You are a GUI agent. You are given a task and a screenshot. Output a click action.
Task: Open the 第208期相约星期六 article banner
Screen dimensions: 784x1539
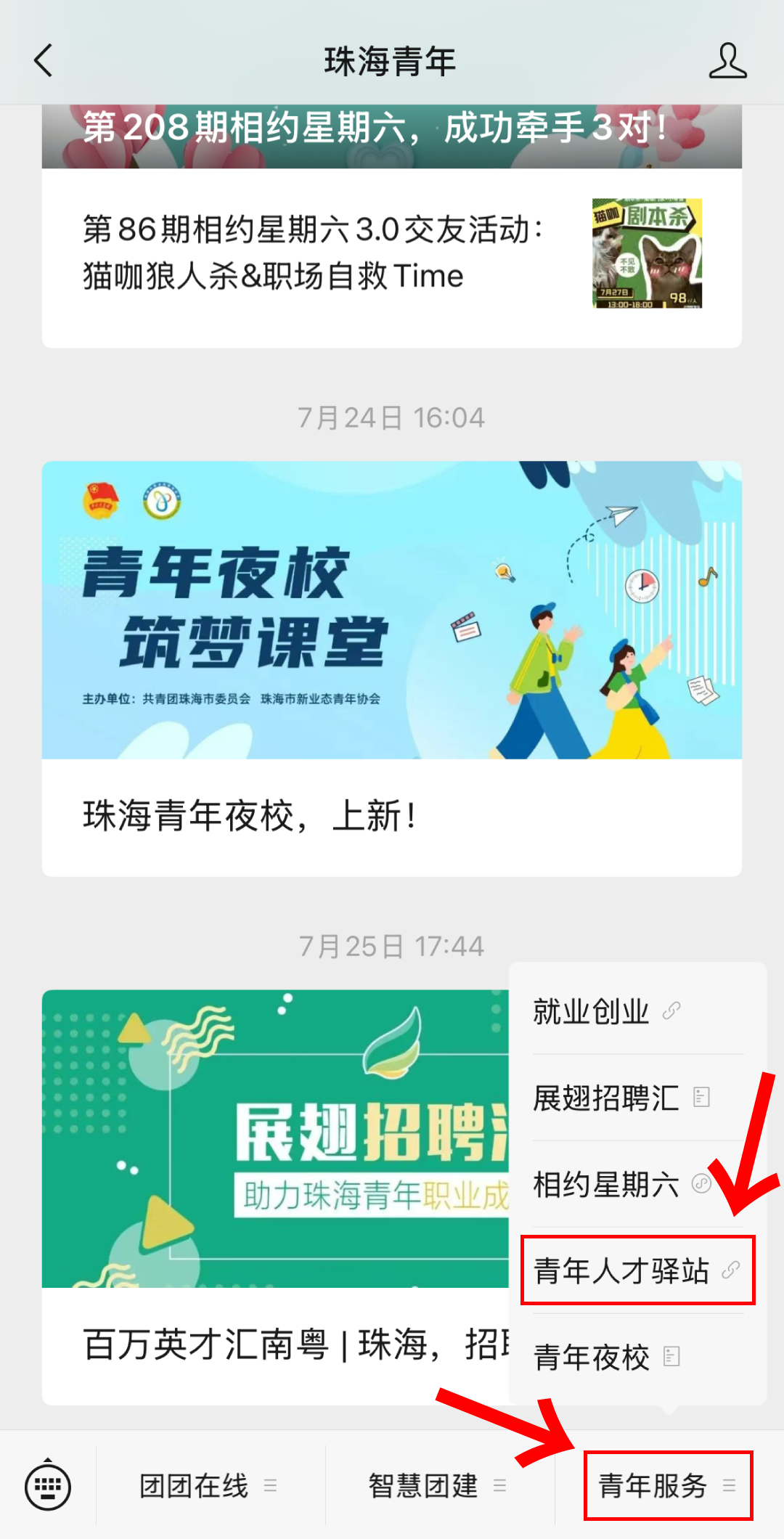(x=392, y=135)
